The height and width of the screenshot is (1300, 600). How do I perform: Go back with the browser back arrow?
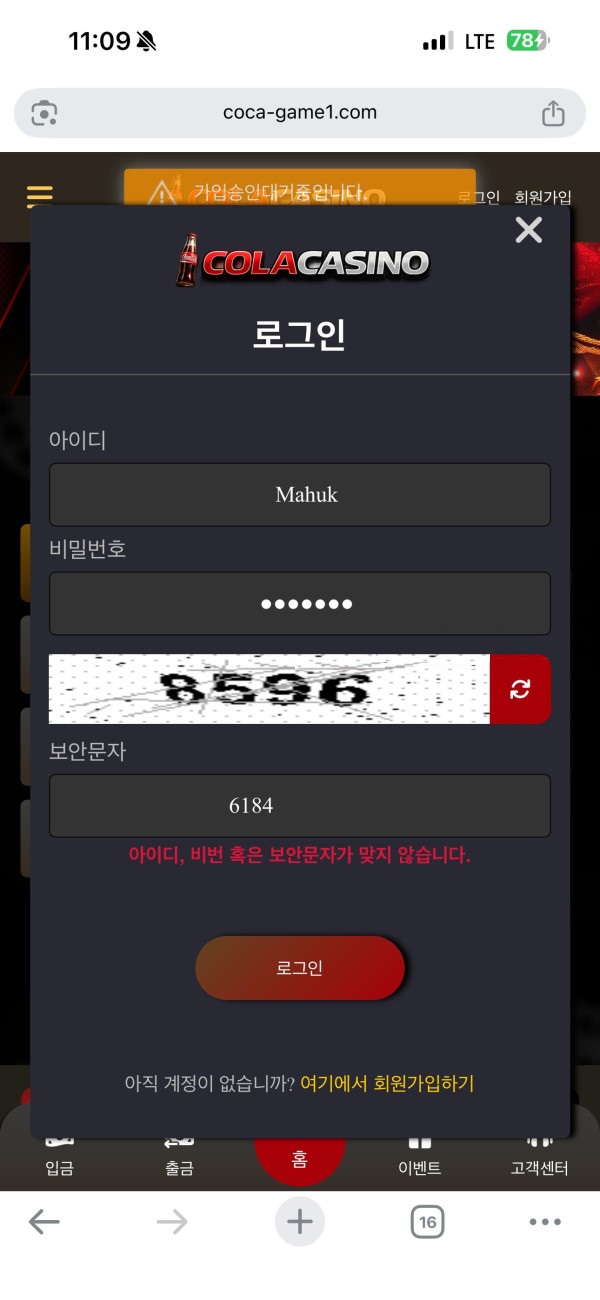pos(44,1221)
